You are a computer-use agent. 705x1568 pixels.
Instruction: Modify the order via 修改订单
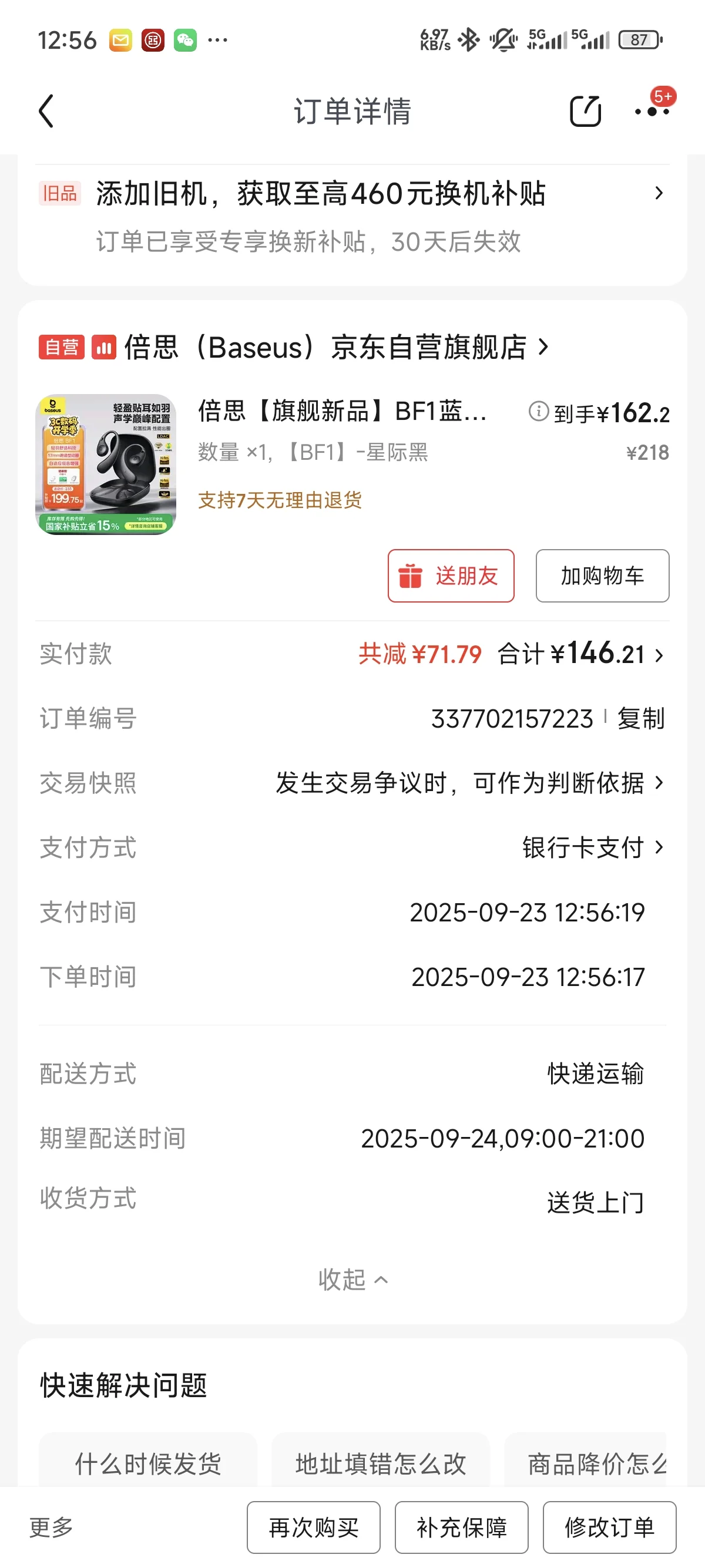pos(609,1527)
